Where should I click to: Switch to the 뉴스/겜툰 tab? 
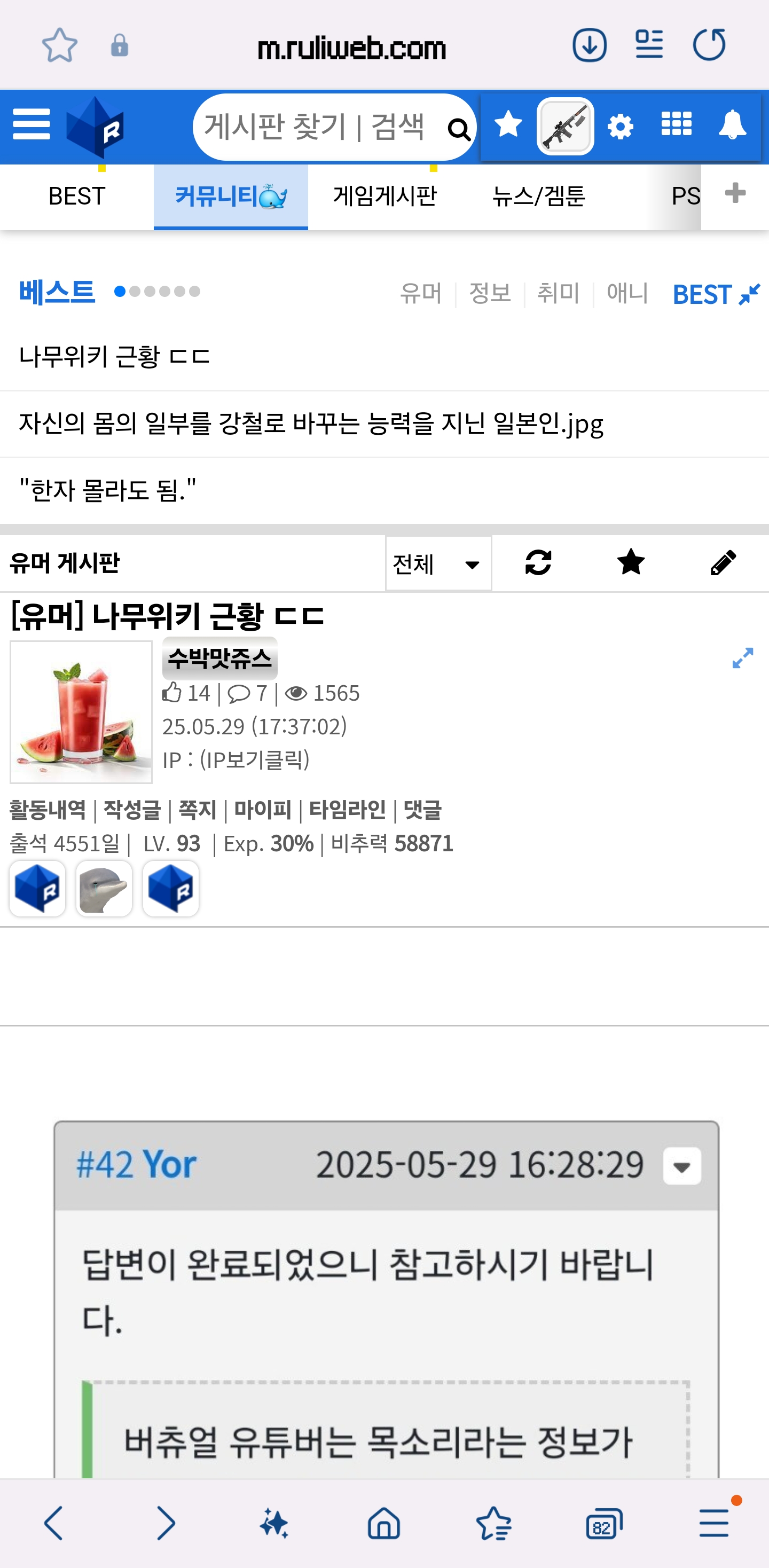coord(538,196)
